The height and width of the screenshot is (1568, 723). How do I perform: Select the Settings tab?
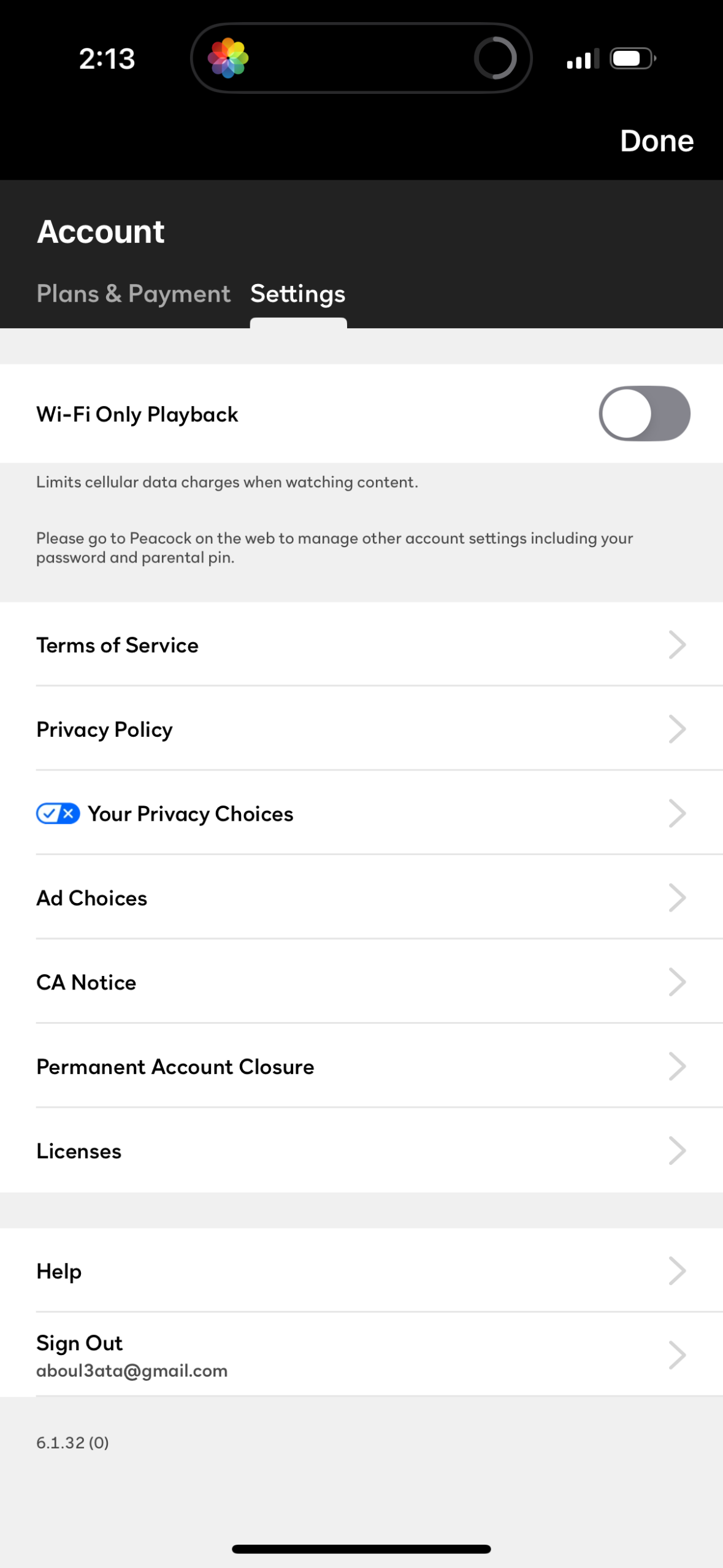click(x=297, y=294)
